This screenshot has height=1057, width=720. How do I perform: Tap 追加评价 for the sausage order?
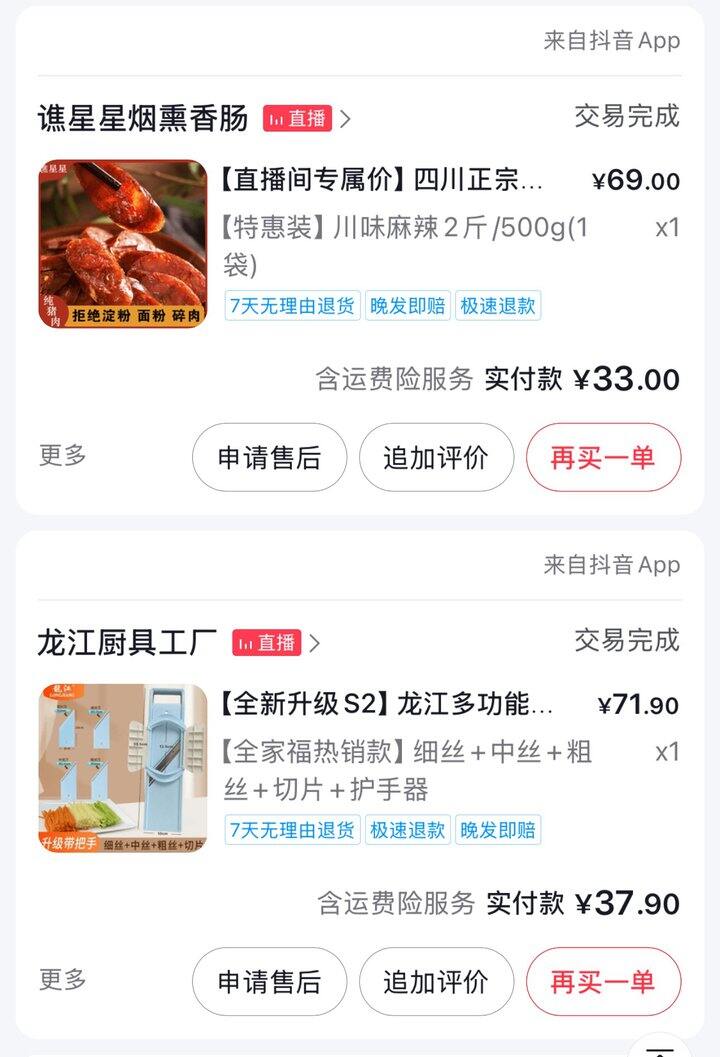[x=436, y=457]
